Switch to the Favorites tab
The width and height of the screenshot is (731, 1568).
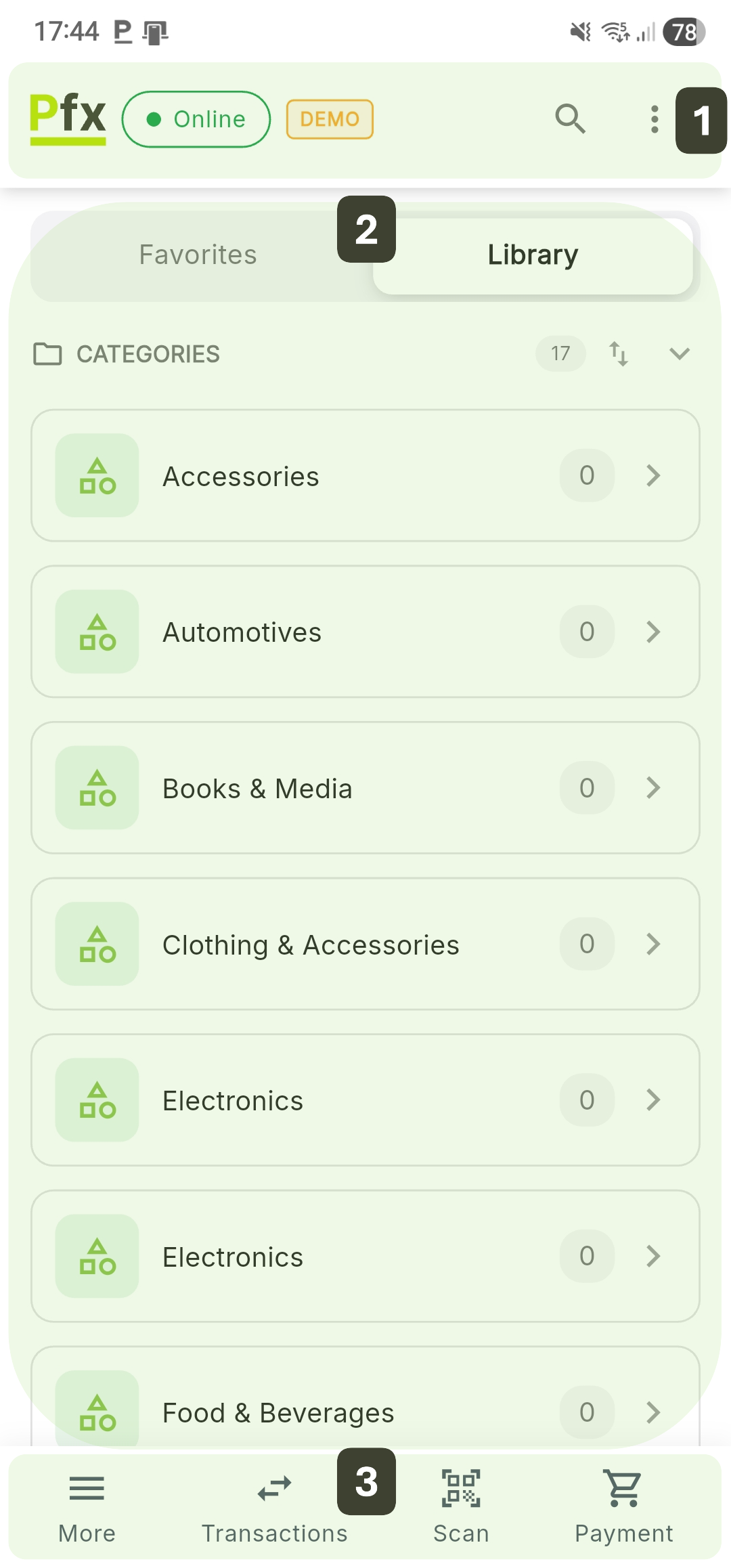click(x=198, y=255)
